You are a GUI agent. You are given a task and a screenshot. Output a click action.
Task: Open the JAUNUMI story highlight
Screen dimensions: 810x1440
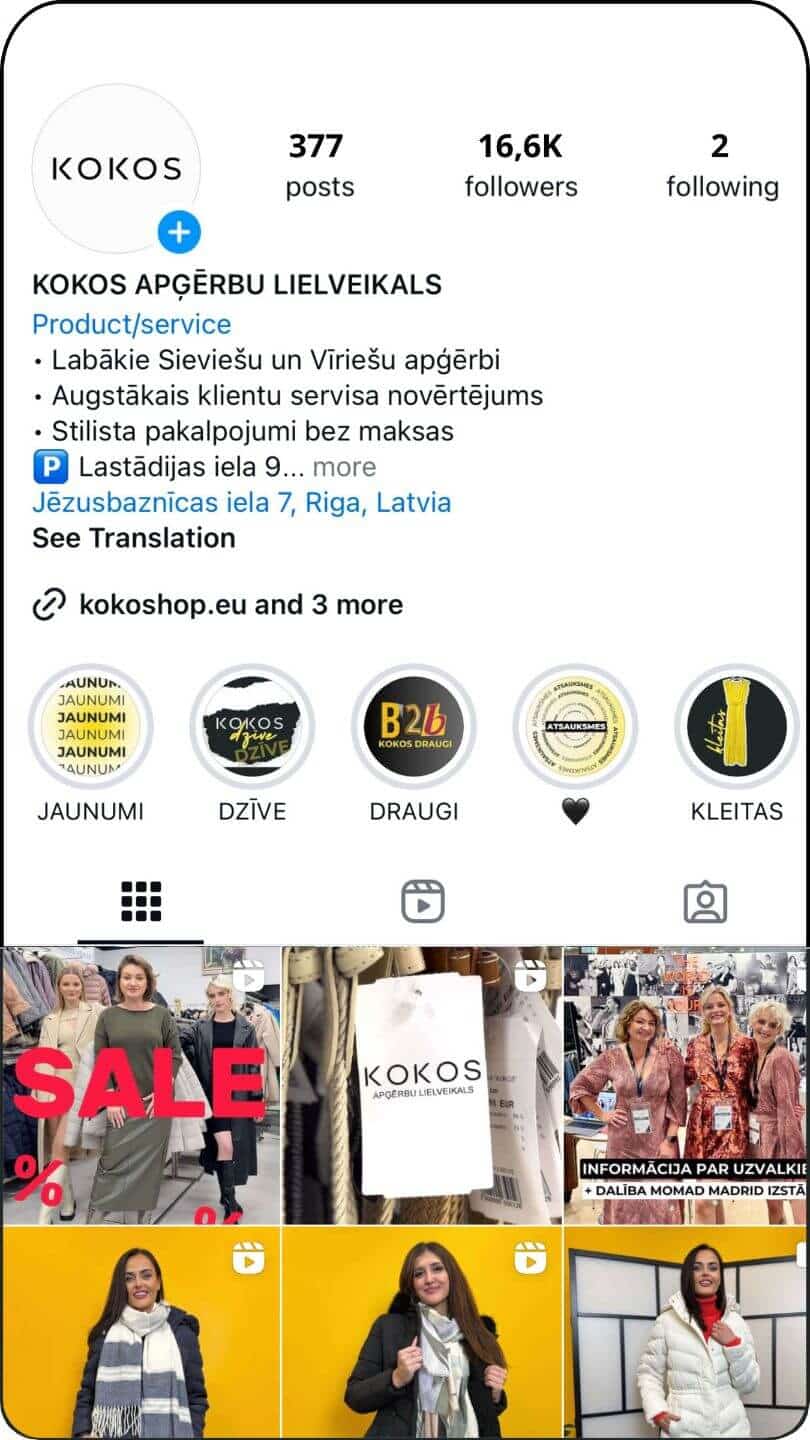tap(90, 727)
